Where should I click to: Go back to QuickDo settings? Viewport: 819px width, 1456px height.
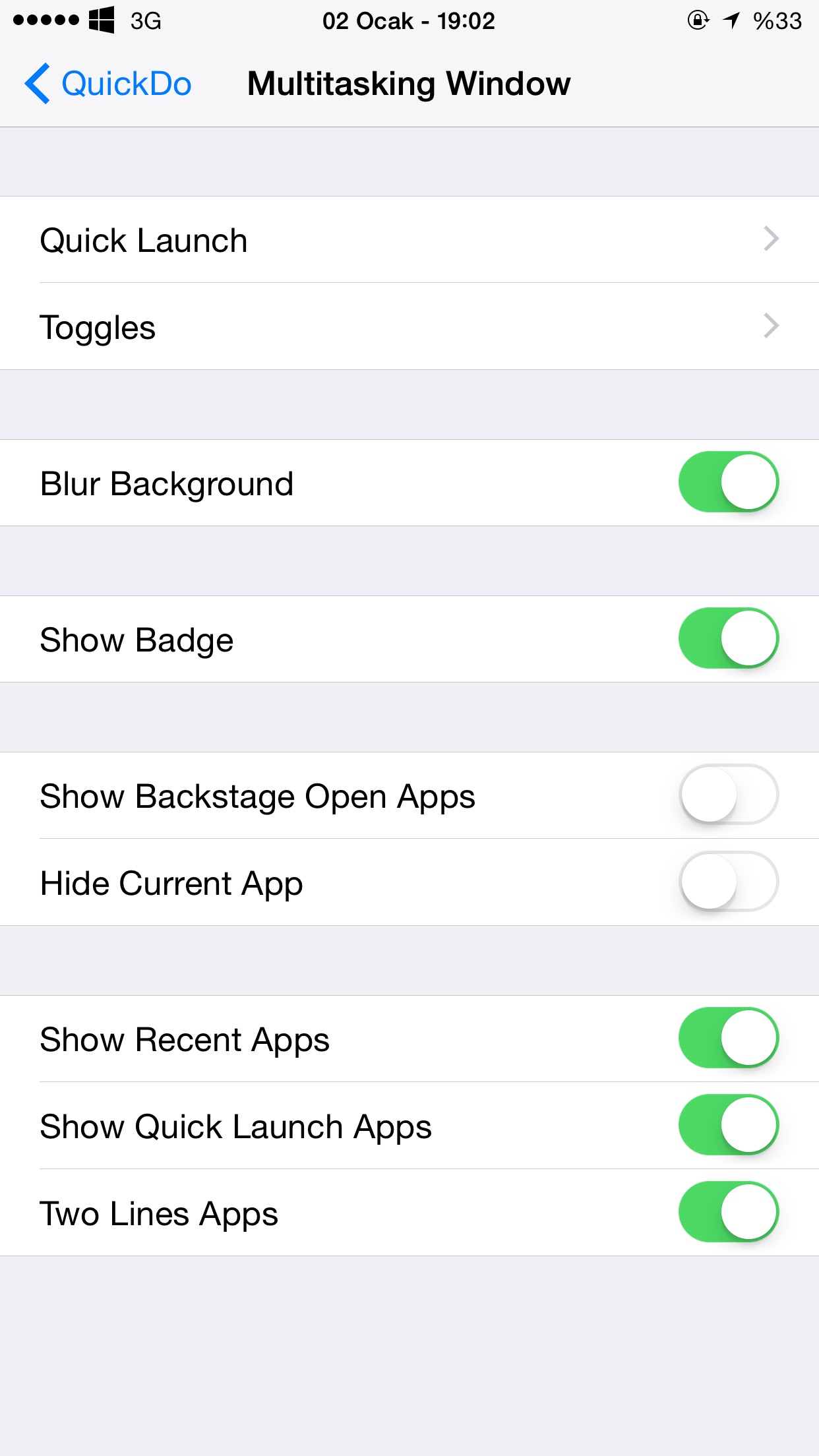click(x=108, y=84)
